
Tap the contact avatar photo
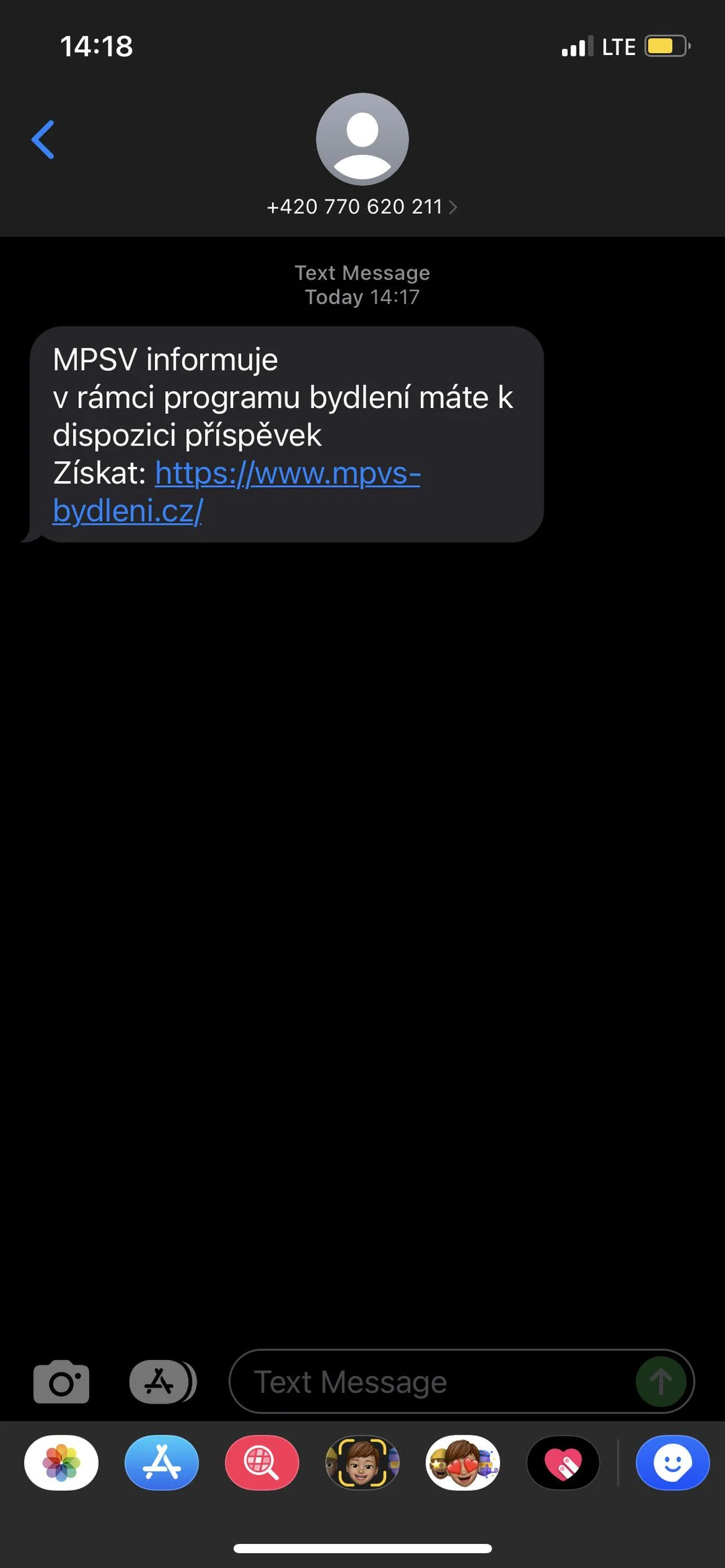[x=362, y=139]
